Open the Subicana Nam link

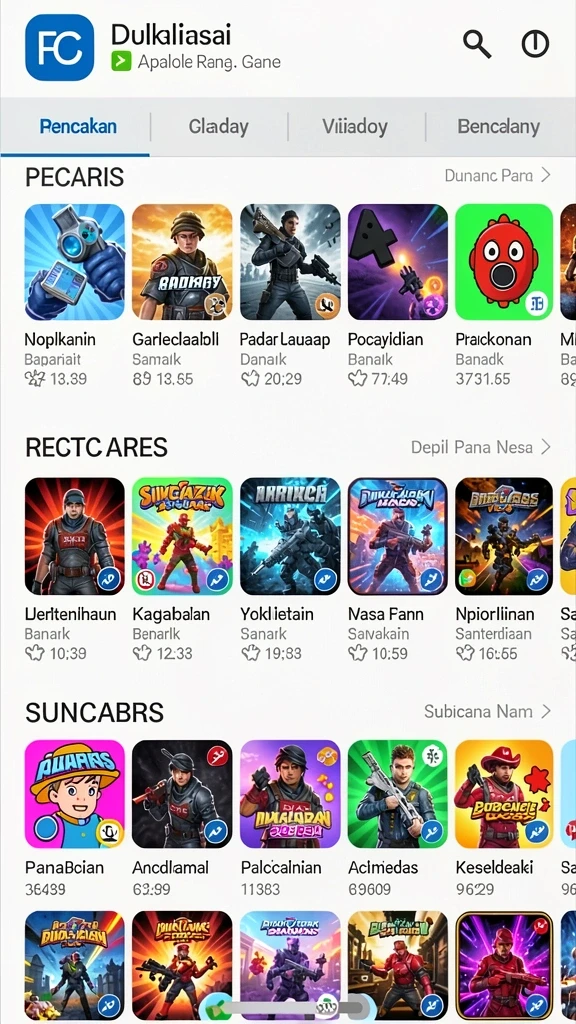tap(488, 711)
